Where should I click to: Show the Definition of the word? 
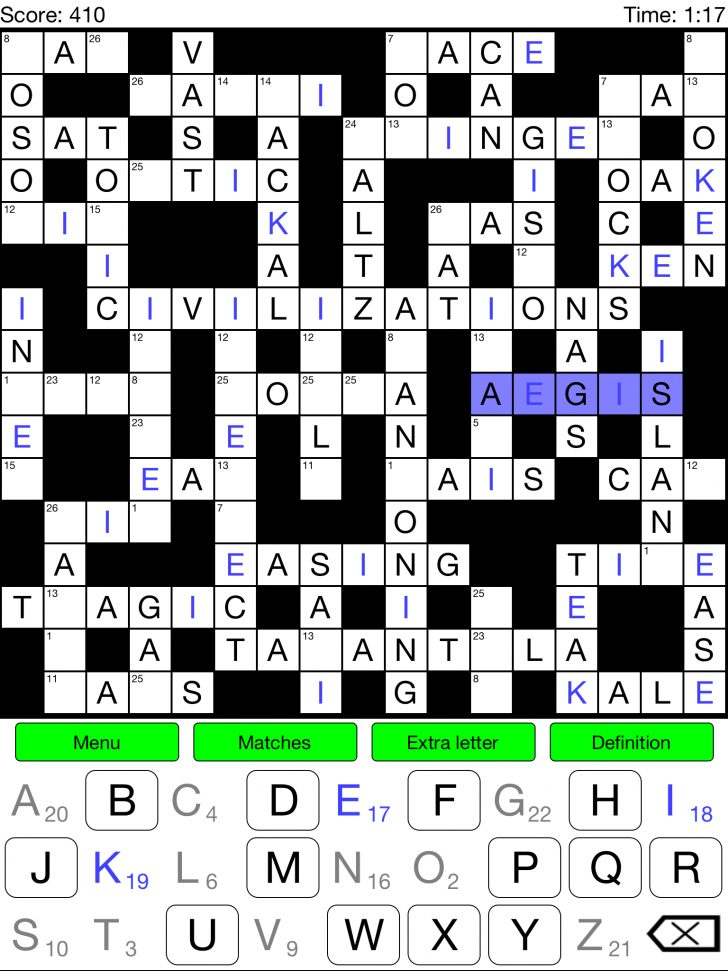click(631, 742)
